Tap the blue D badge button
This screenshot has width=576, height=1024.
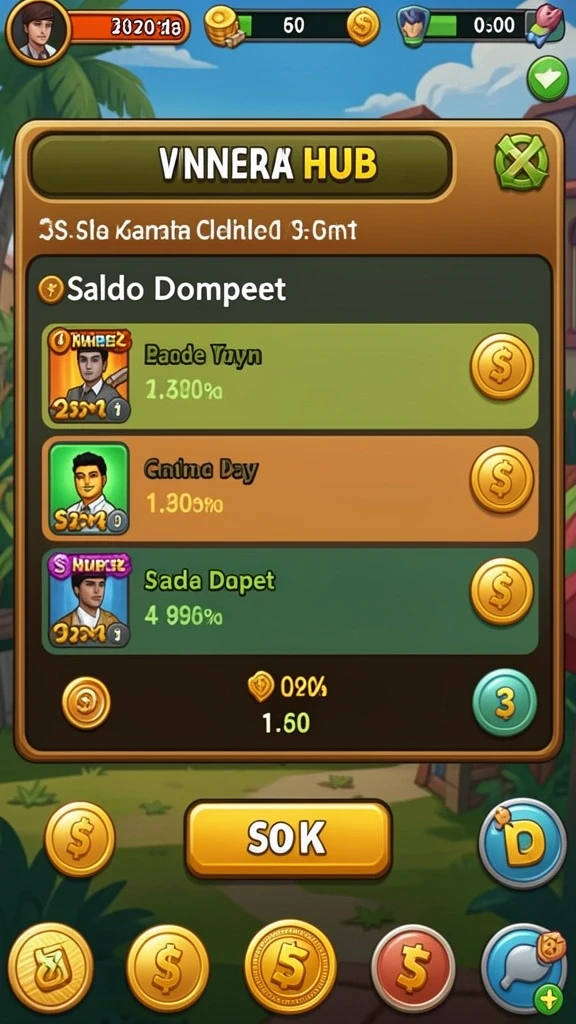pyautogui.click(x=522, y=843)
